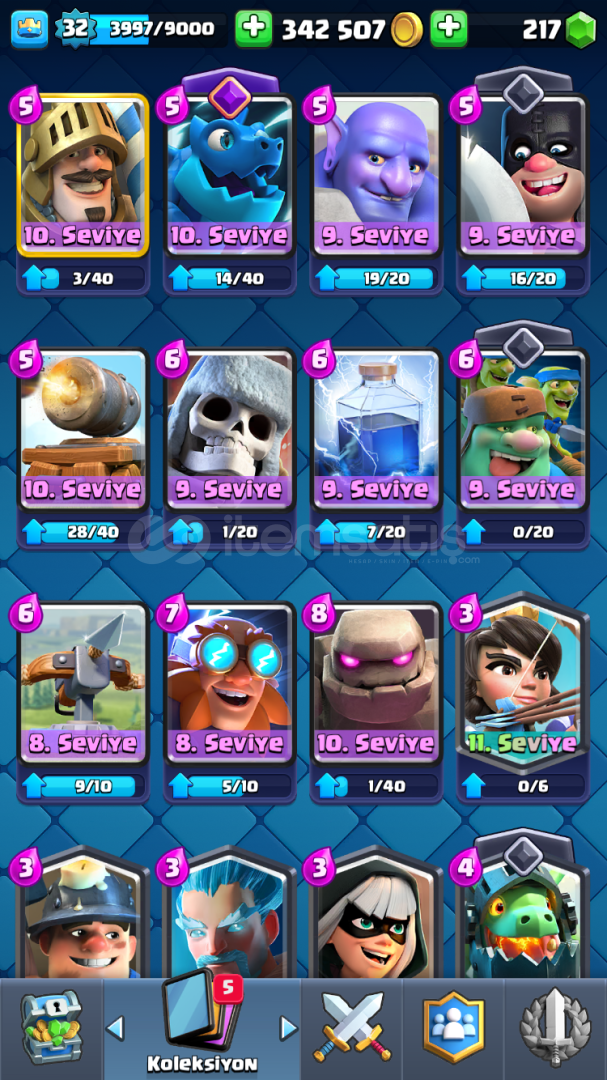Open the Lightning spell card

[376, 429]
